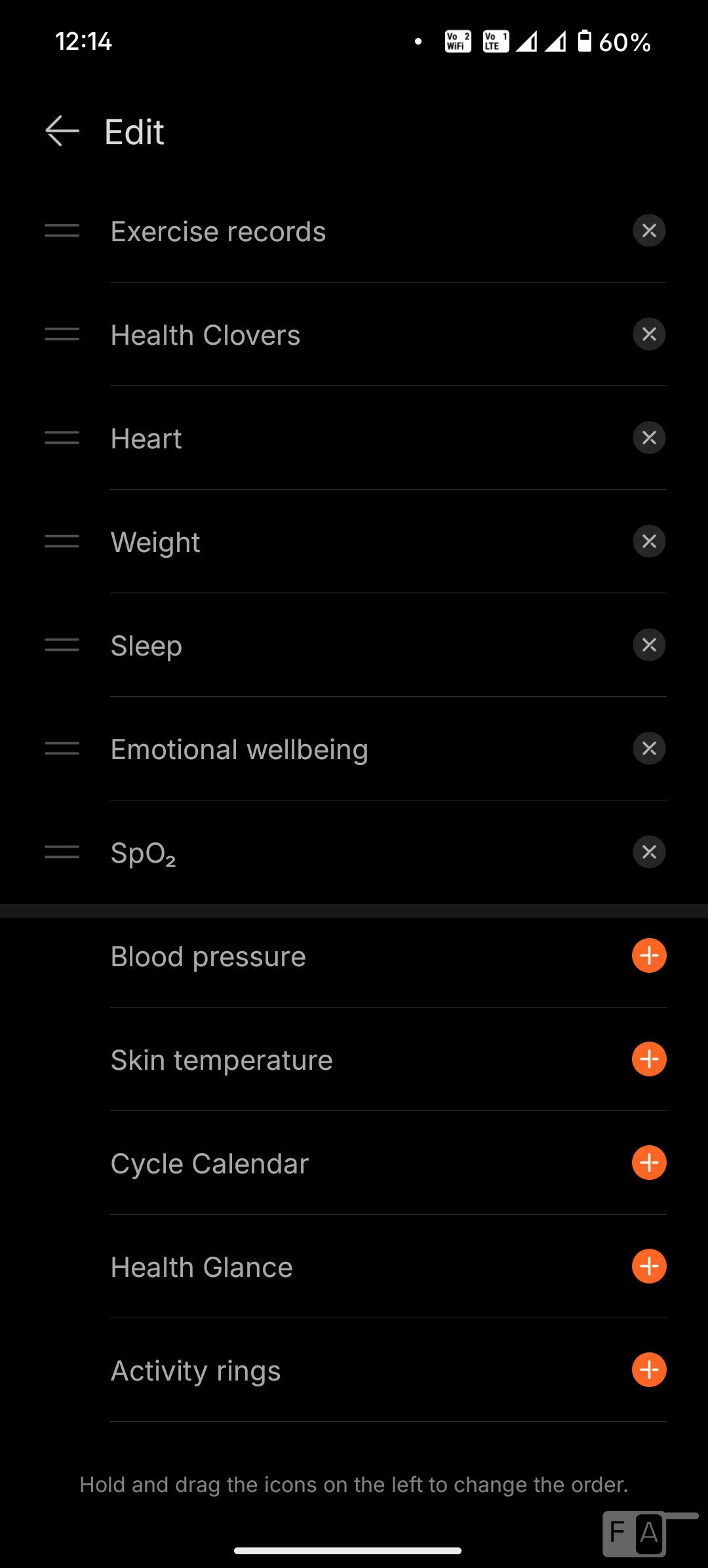Go back from the Edit screen
708x1568 pixels.
point(62,131)
